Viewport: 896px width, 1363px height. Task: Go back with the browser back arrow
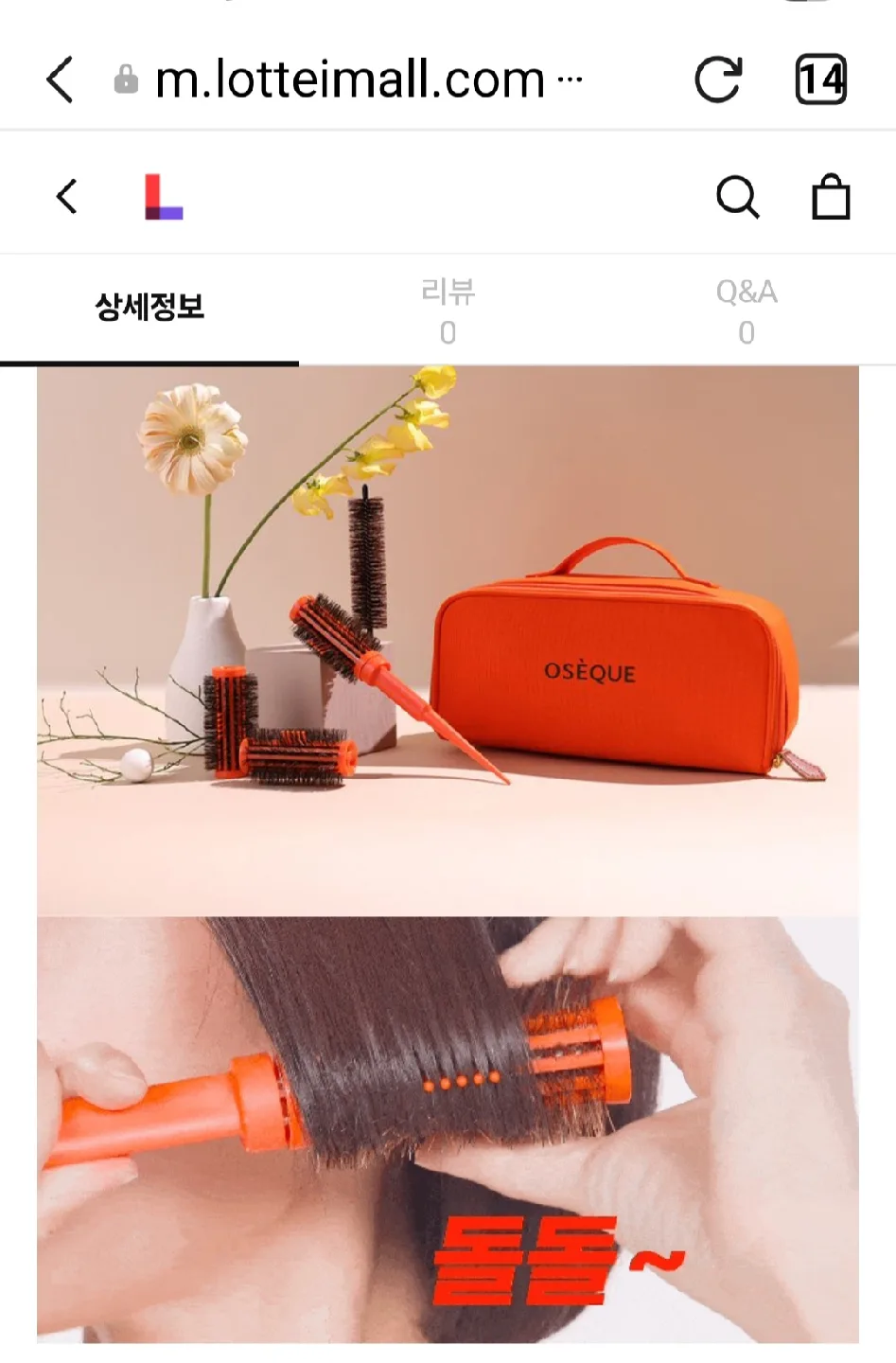point(60,80)
